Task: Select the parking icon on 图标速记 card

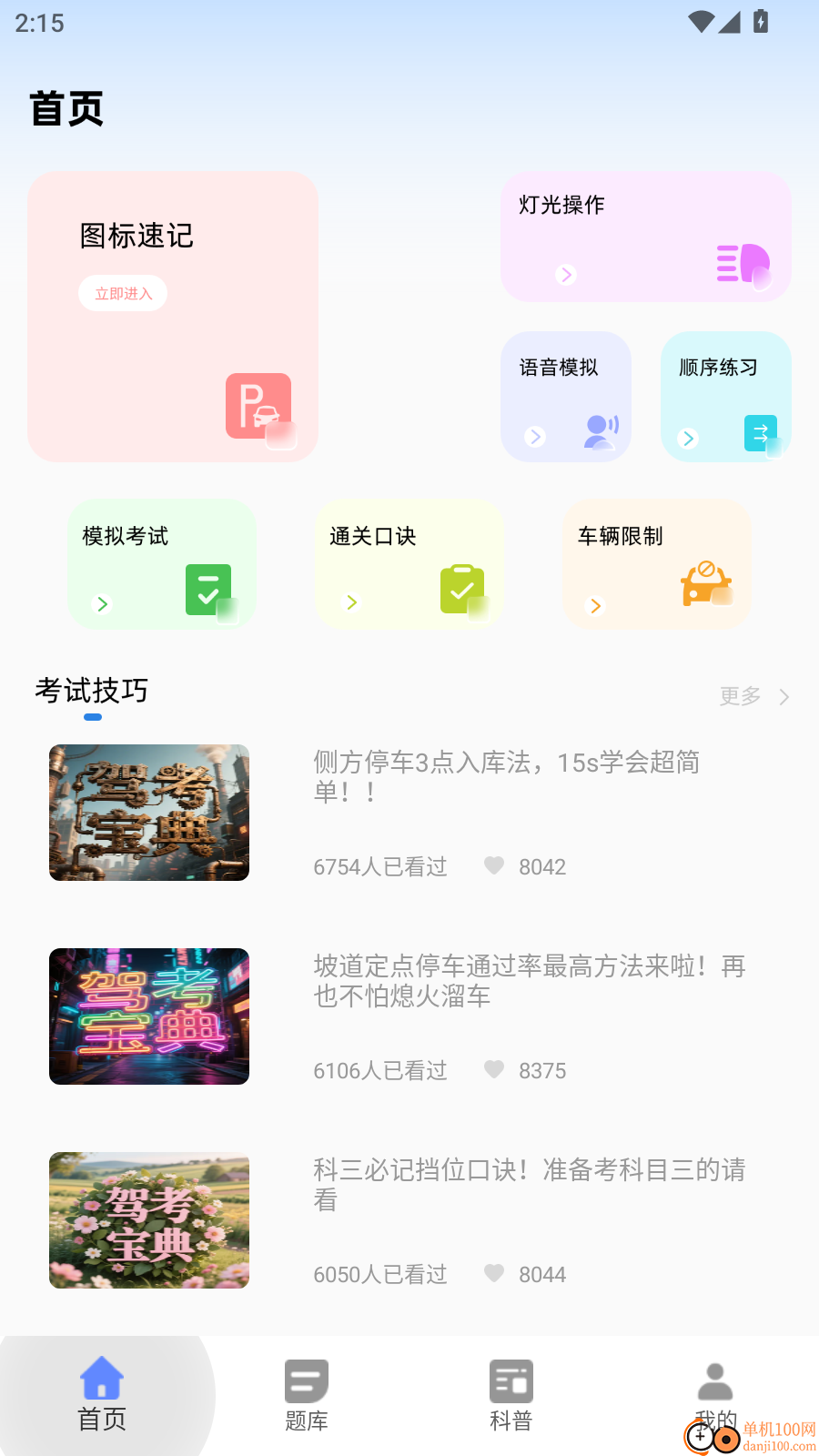Action: 258,406
